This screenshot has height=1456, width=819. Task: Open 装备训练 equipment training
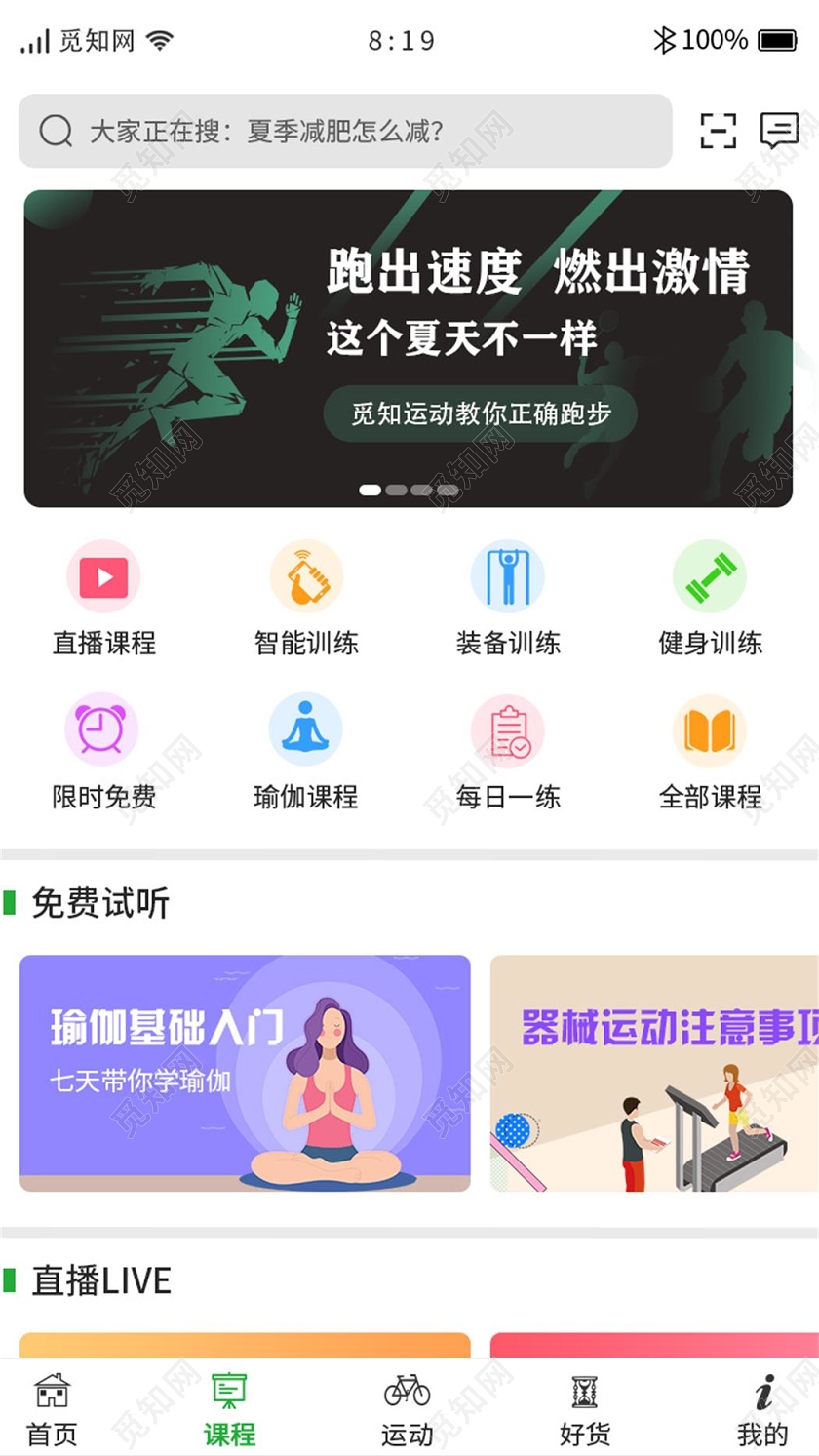pos(507,575)
